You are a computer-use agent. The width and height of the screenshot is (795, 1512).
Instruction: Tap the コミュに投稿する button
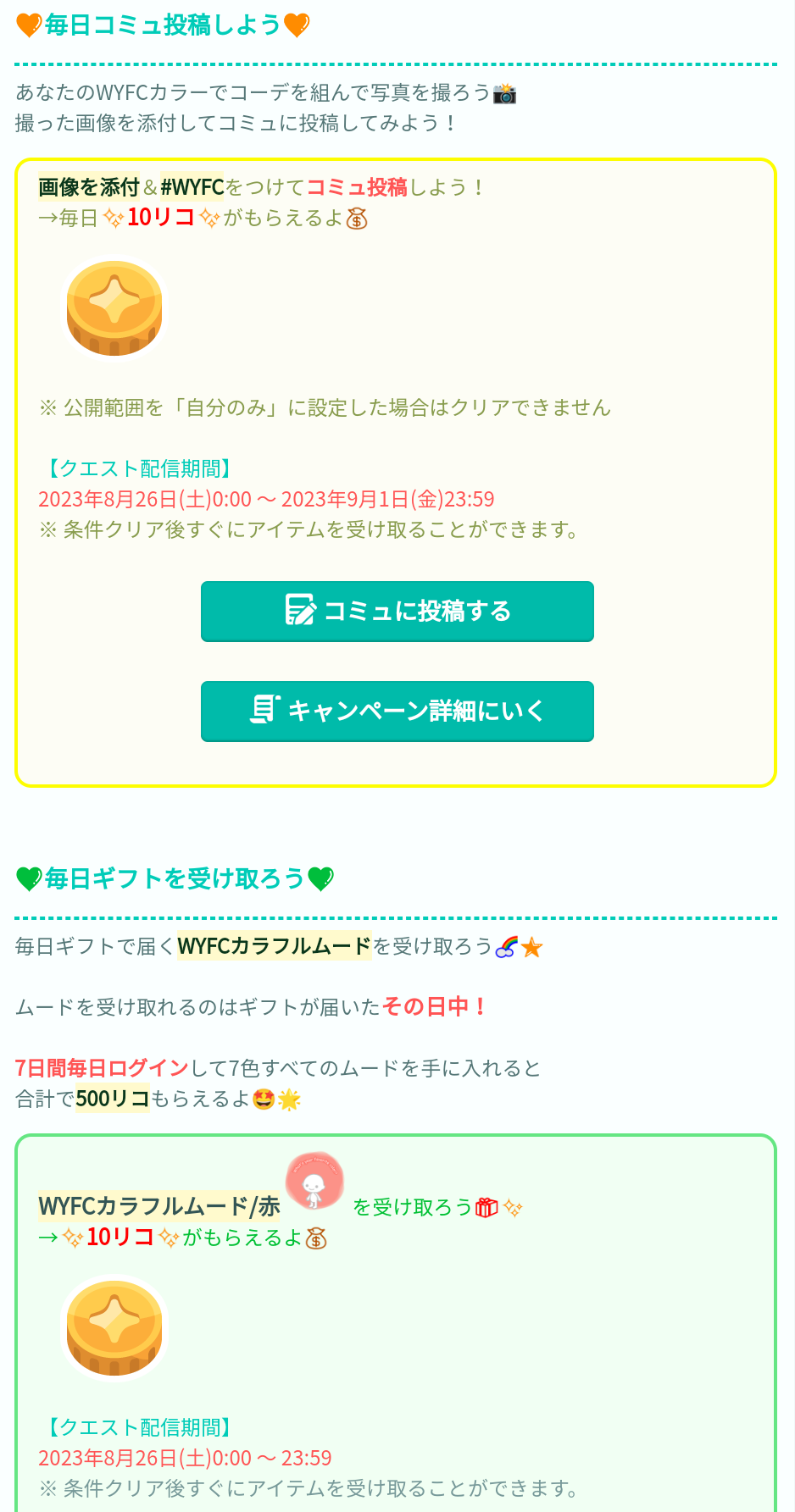tap(397, 611)
